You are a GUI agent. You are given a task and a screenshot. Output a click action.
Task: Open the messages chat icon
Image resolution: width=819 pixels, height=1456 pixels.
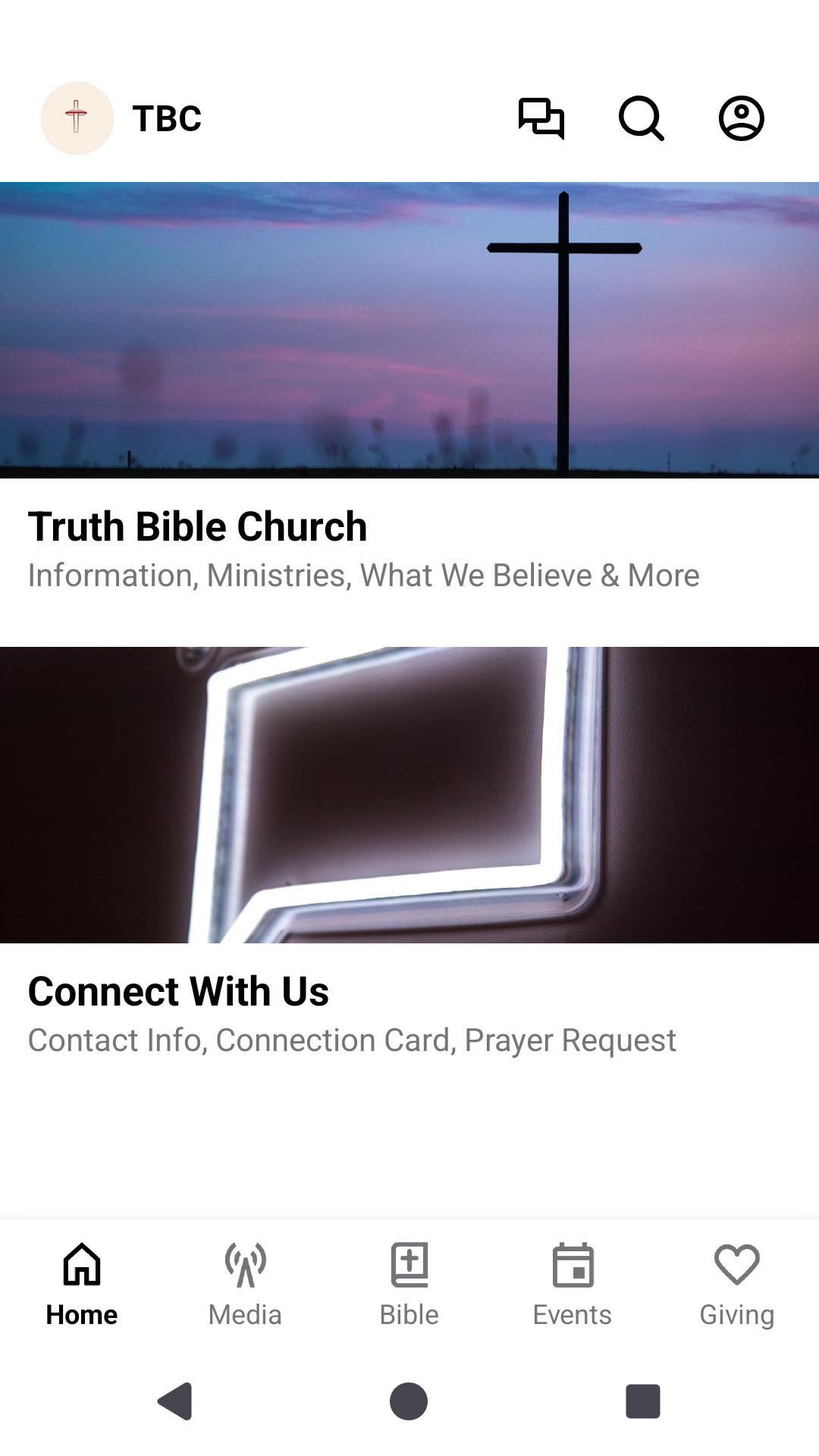point(541,118)
